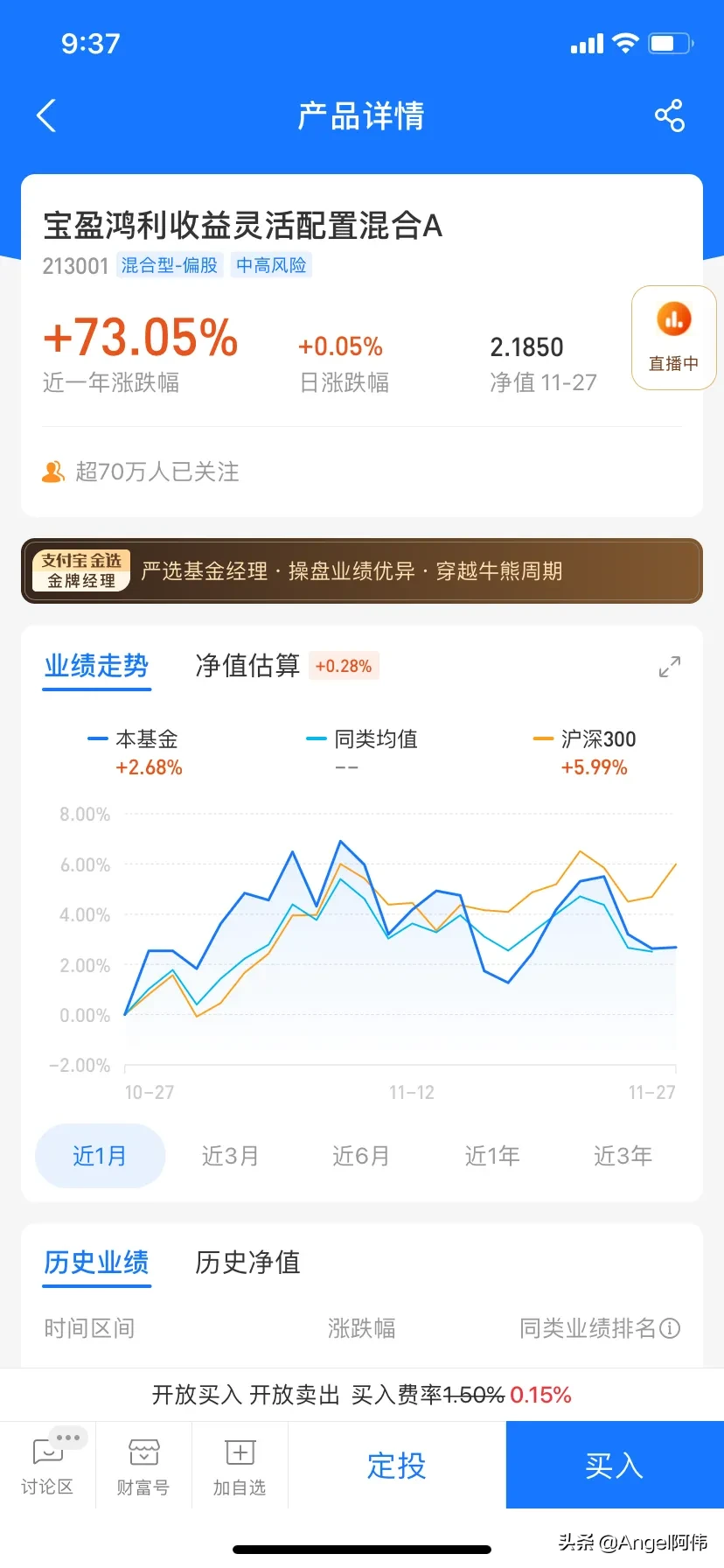The height and width of the screenshot is (1568, 724).
Task: Add this fund via 加自选
Action: pyautogui.click(x=240, y=1466)
